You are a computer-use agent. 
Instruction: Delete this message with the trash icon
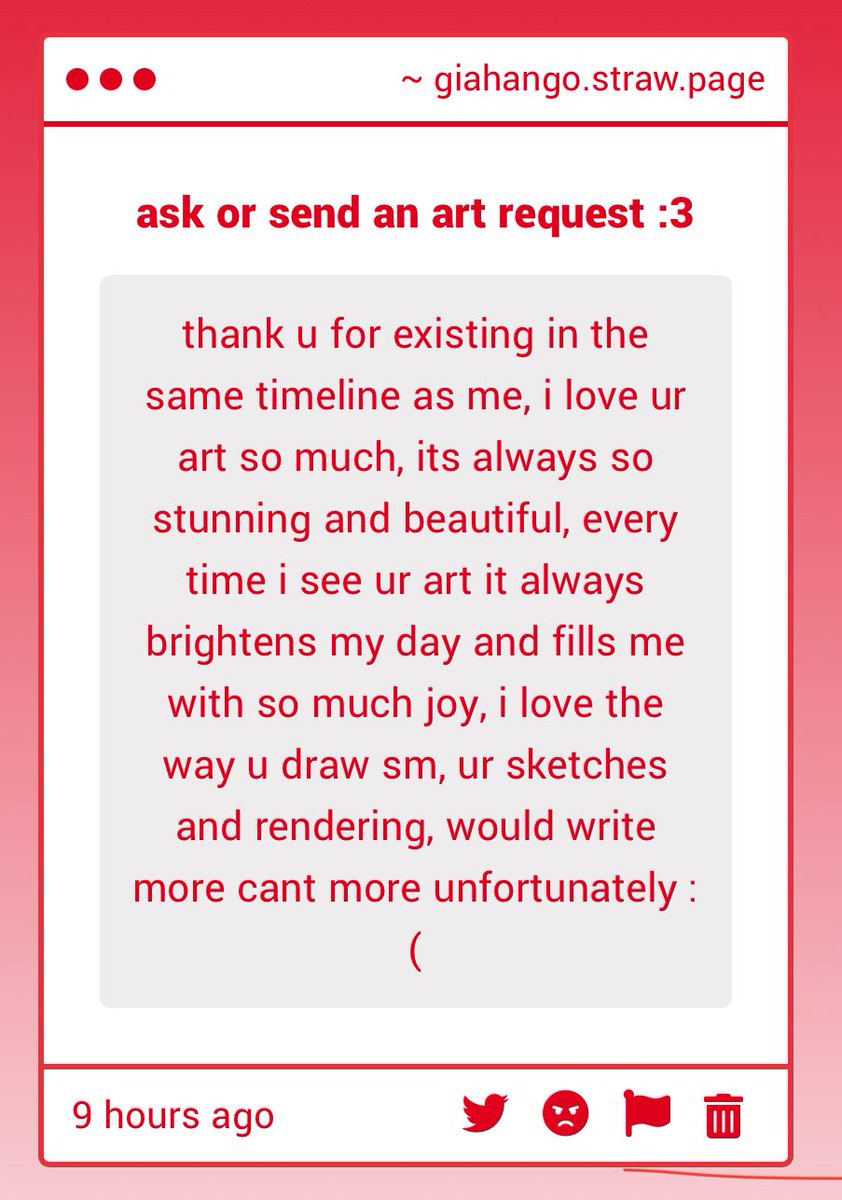coord(723,1114)
